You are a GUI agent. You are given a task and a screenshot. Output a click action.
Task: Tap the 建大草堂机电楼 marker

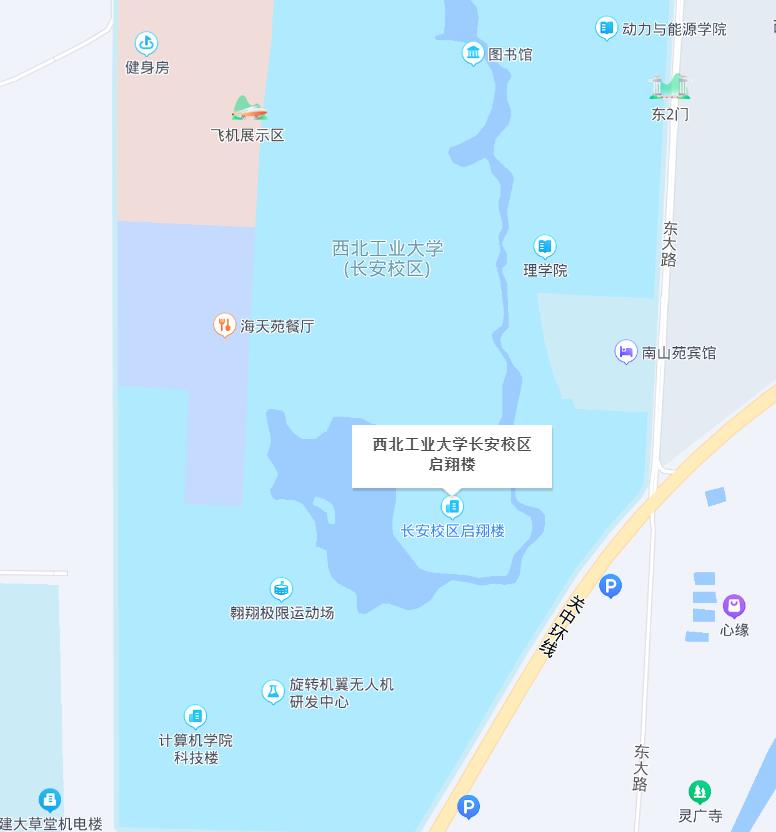(49, 800)
